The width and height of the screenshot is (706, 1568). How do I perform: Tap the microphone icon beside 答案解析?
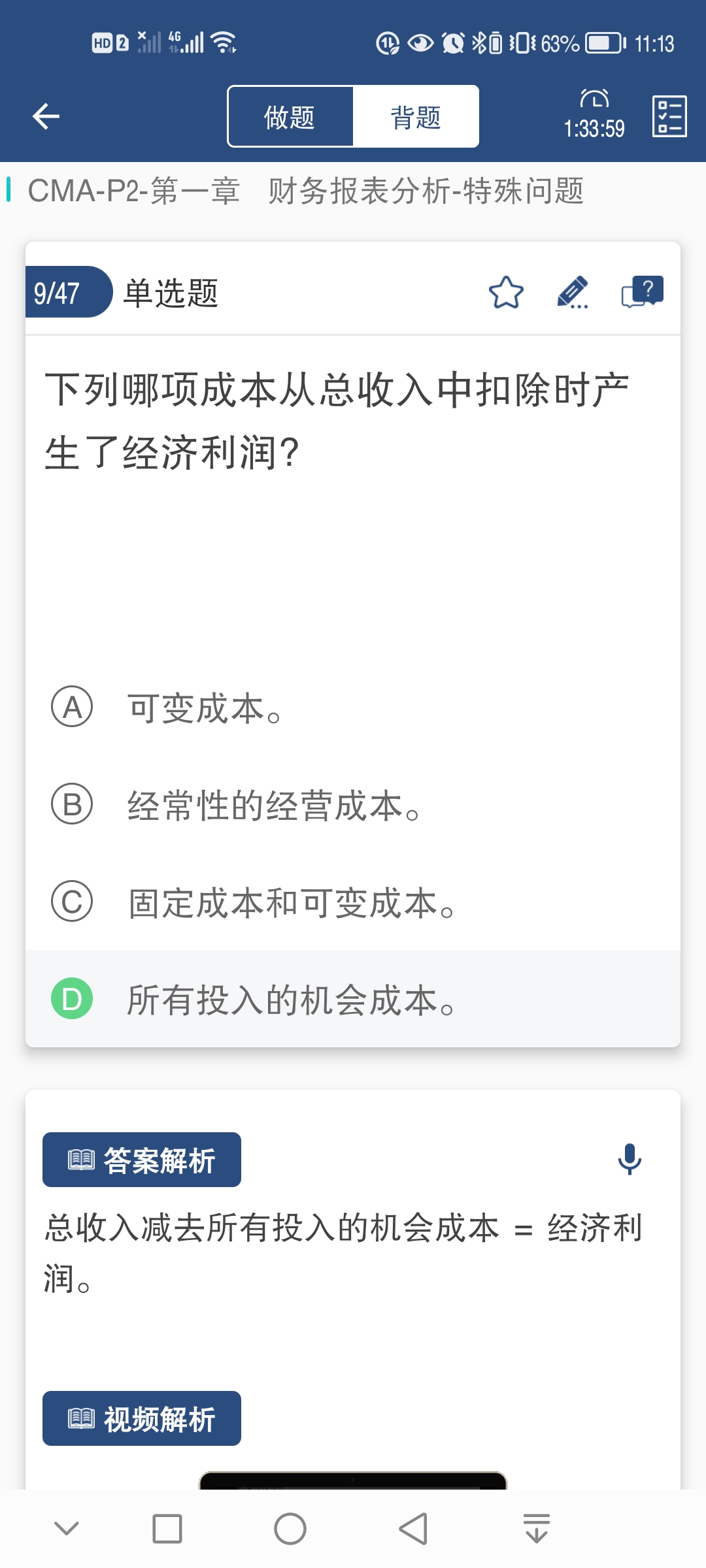tap(630, 1159)
